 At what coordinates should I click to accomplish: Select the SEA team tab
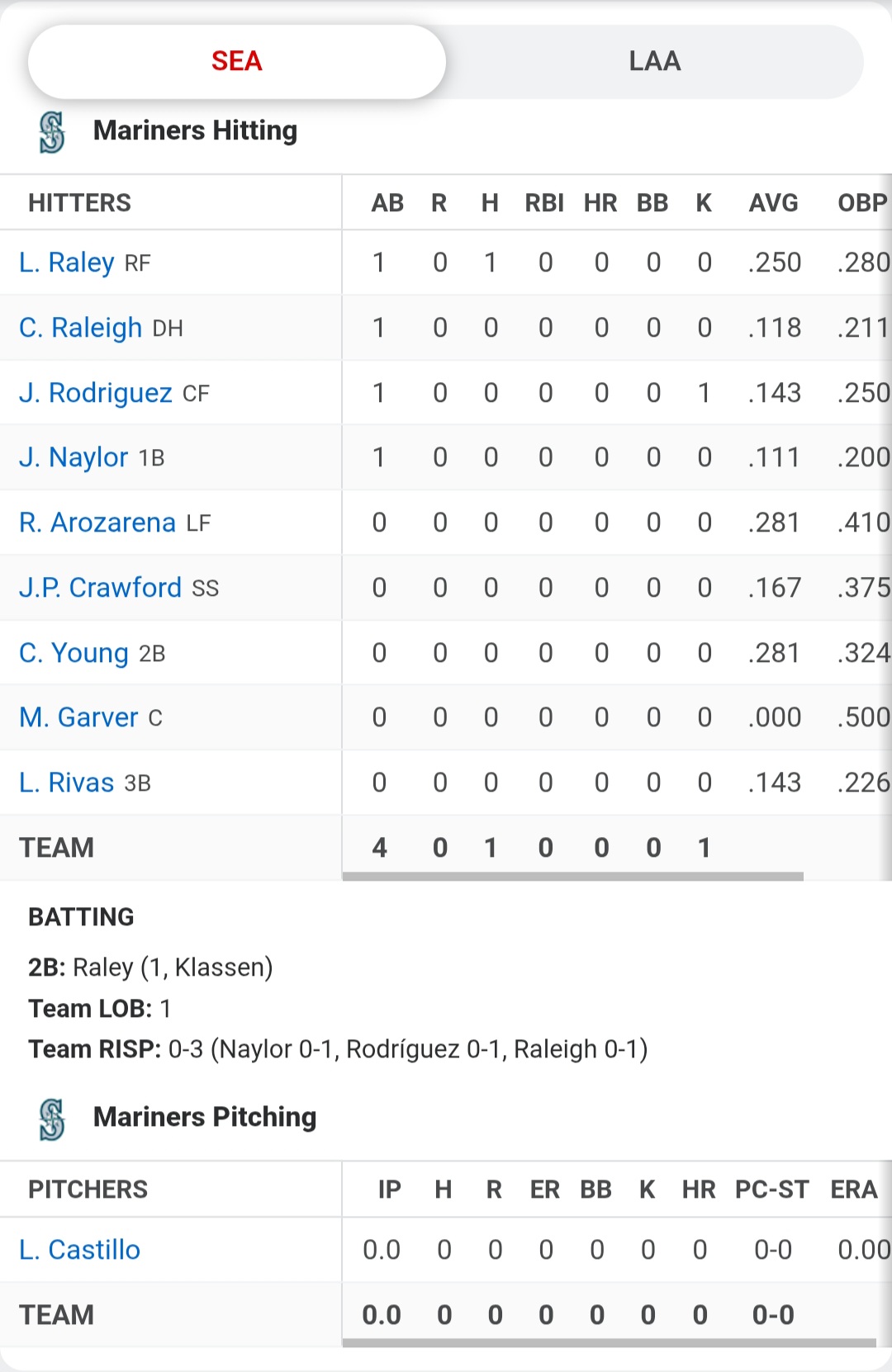(237, 61)
